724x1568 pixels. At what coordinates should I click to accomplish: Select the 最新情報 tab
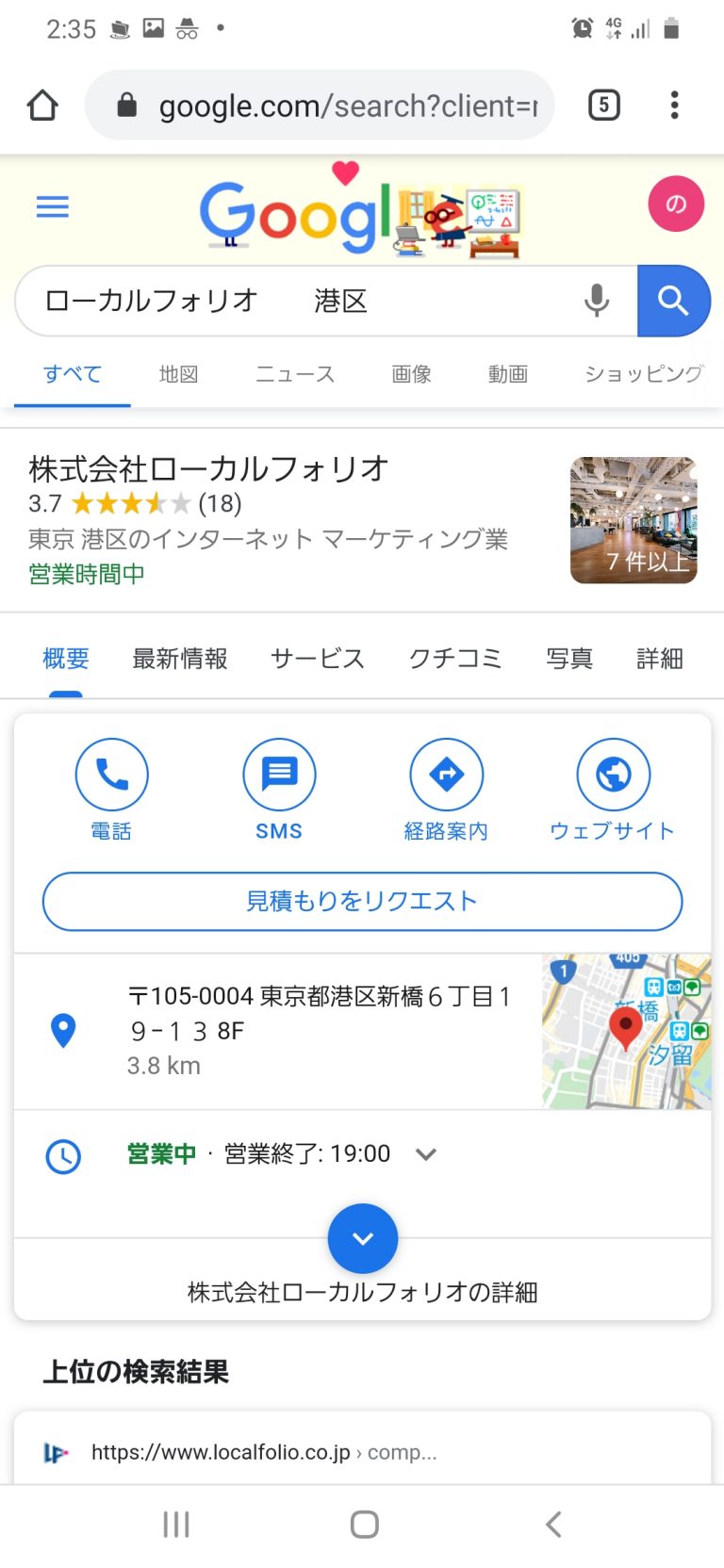coord(180,658)
